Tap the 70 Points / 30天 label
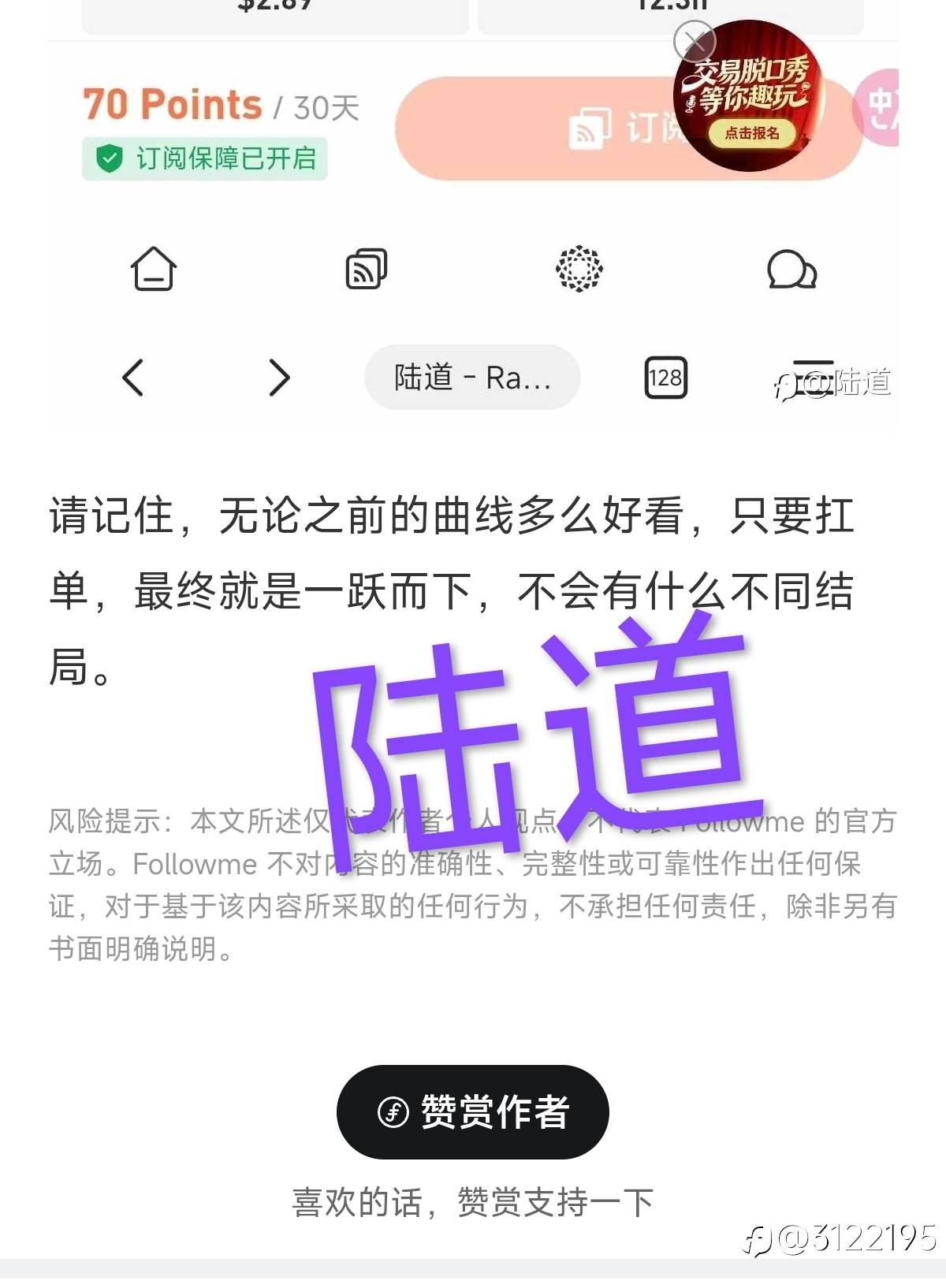This screenshot has height=1288, width=946. pos(219,104)
